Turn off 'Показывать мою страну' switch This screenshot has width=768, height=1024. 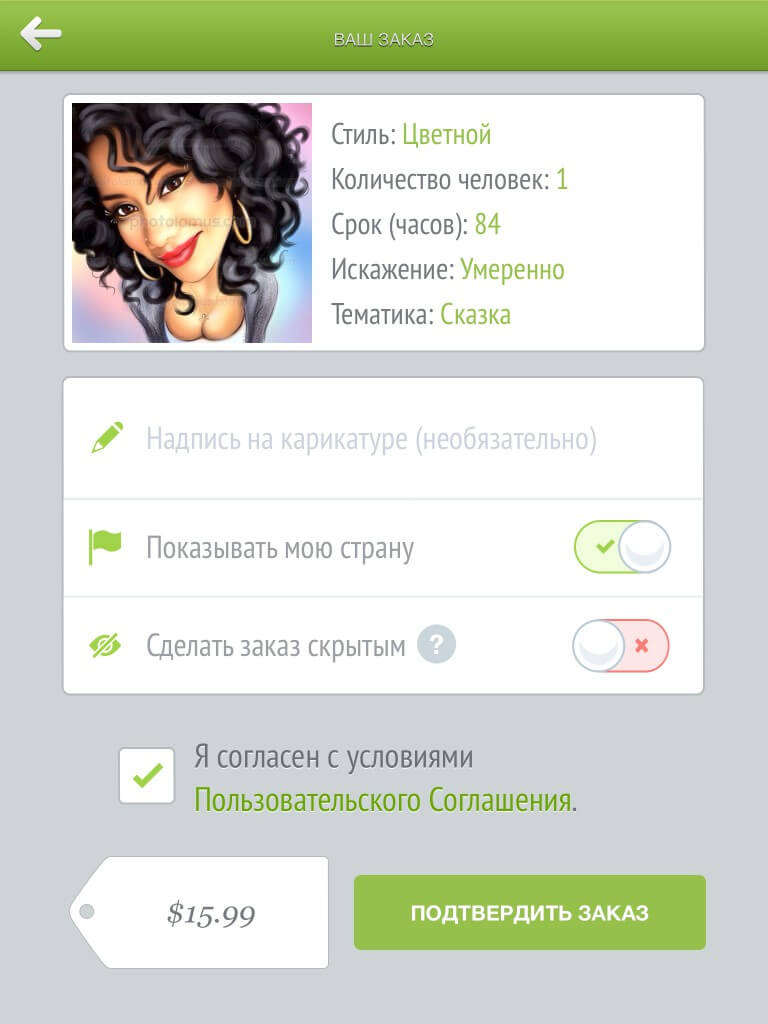tap(621, 547)
